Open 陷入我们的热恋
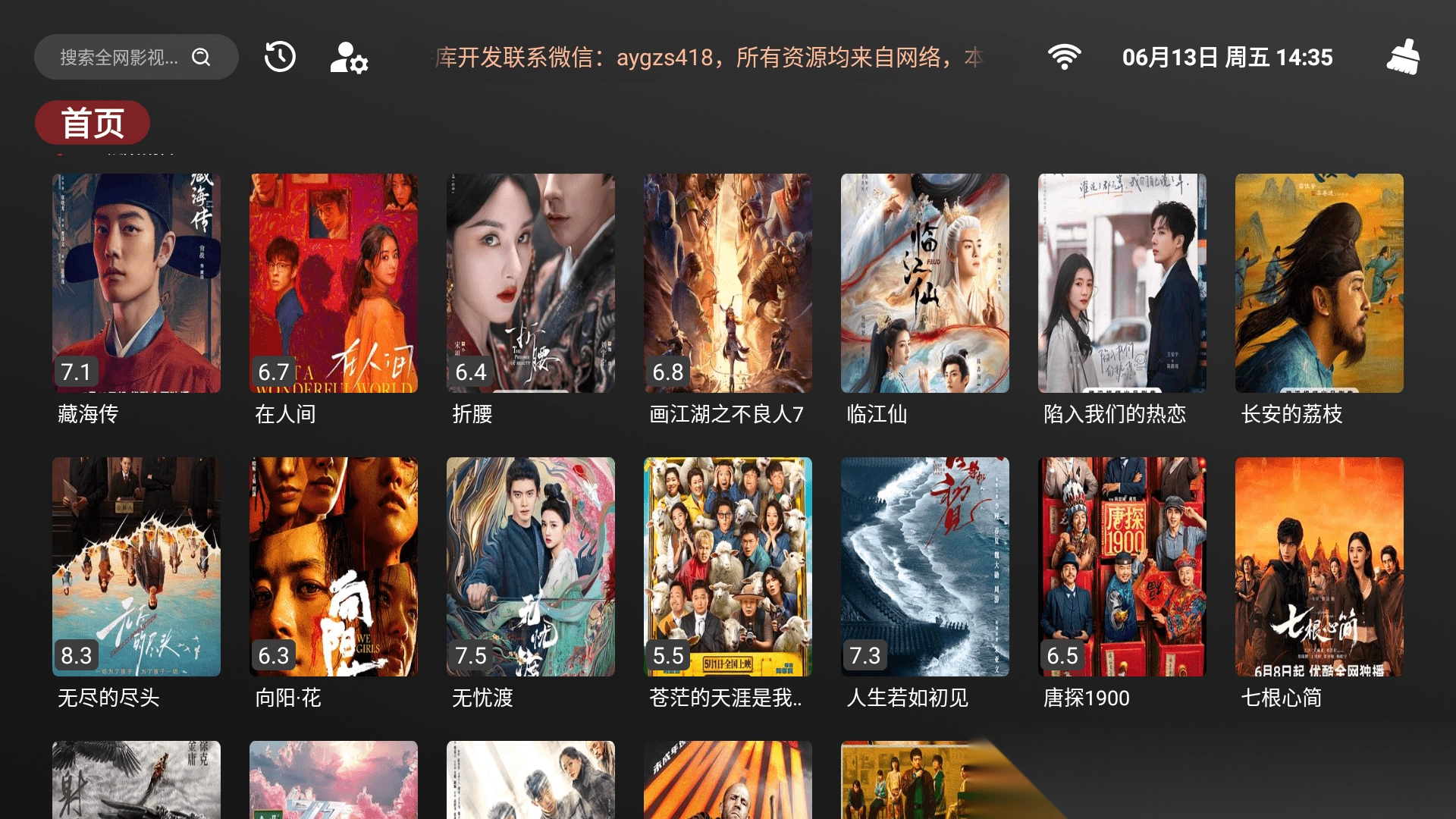 point(1122,283)
